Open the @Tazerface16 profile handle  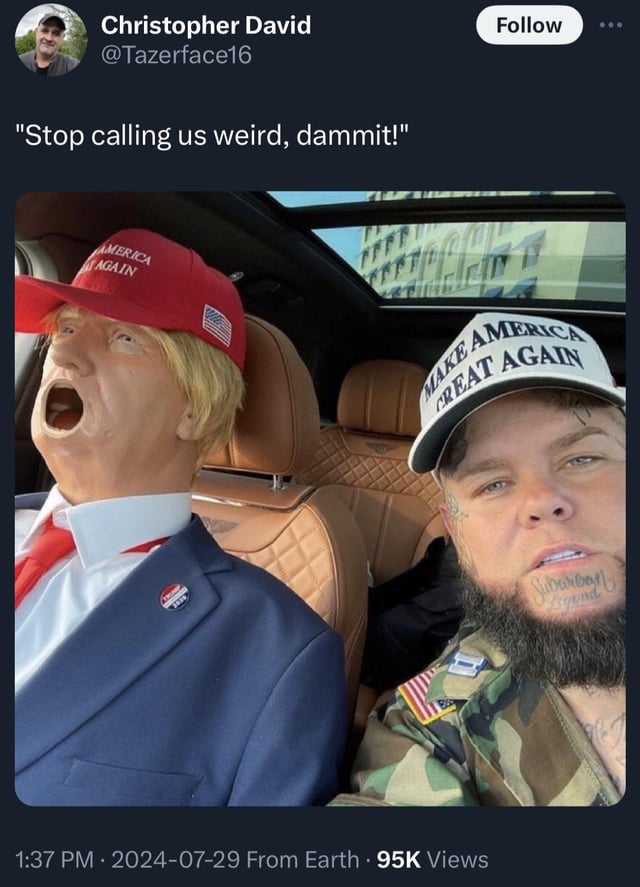click(176, 56)
